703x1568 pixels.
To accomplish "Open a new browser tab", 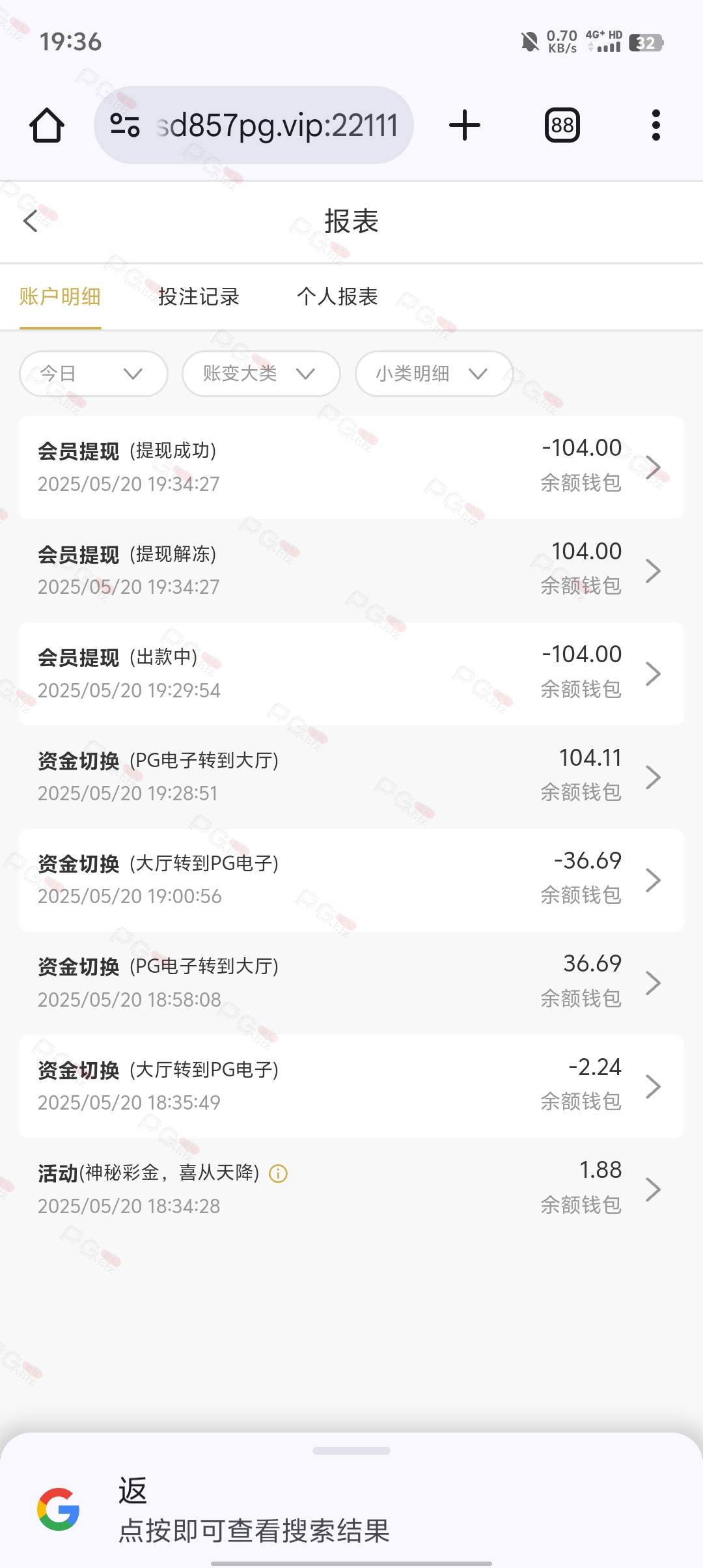I will click(x=465, y=125).
